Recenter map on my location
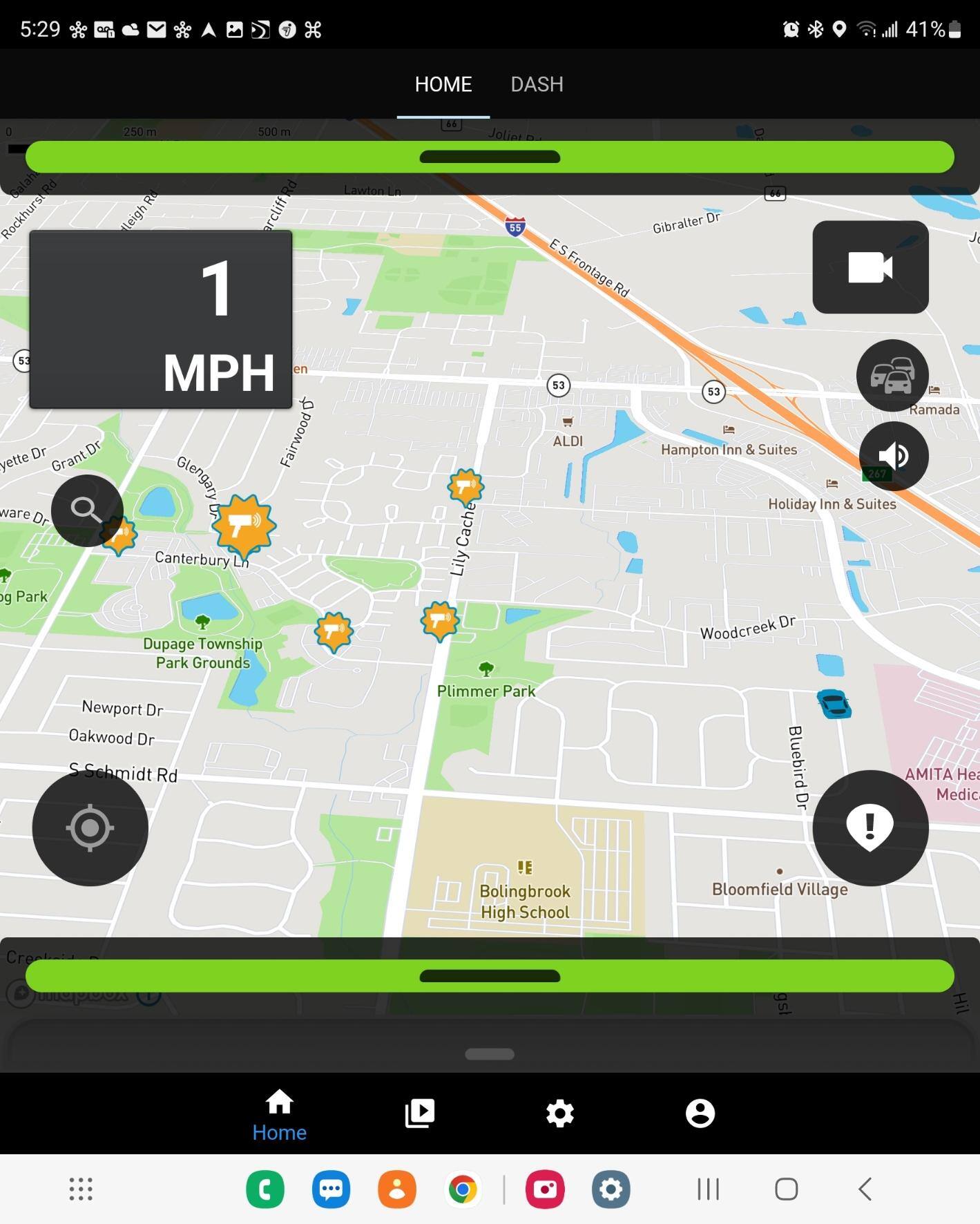Image resolution: width=980 pixels, height=1224 pixels. 90,828
